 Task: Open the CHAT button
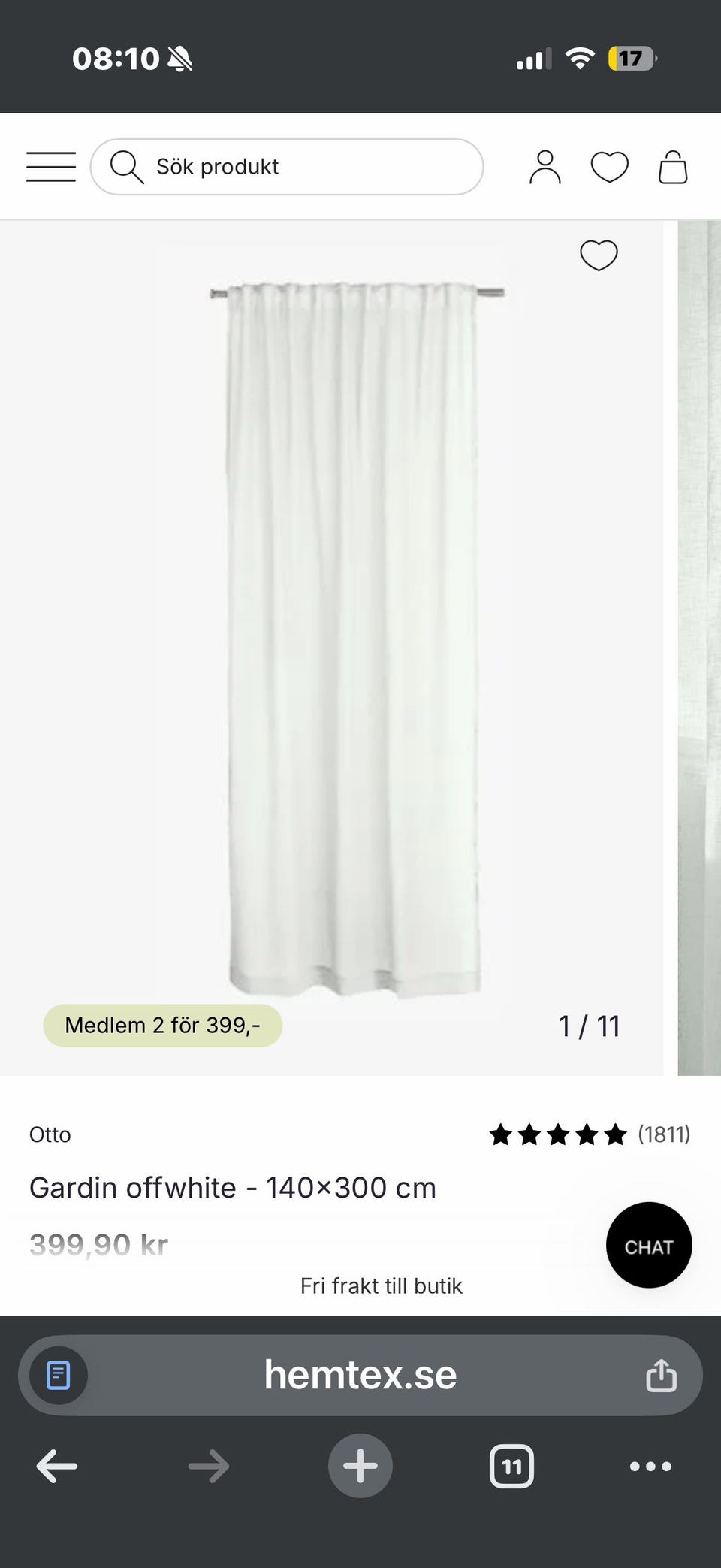point(648,1245)
